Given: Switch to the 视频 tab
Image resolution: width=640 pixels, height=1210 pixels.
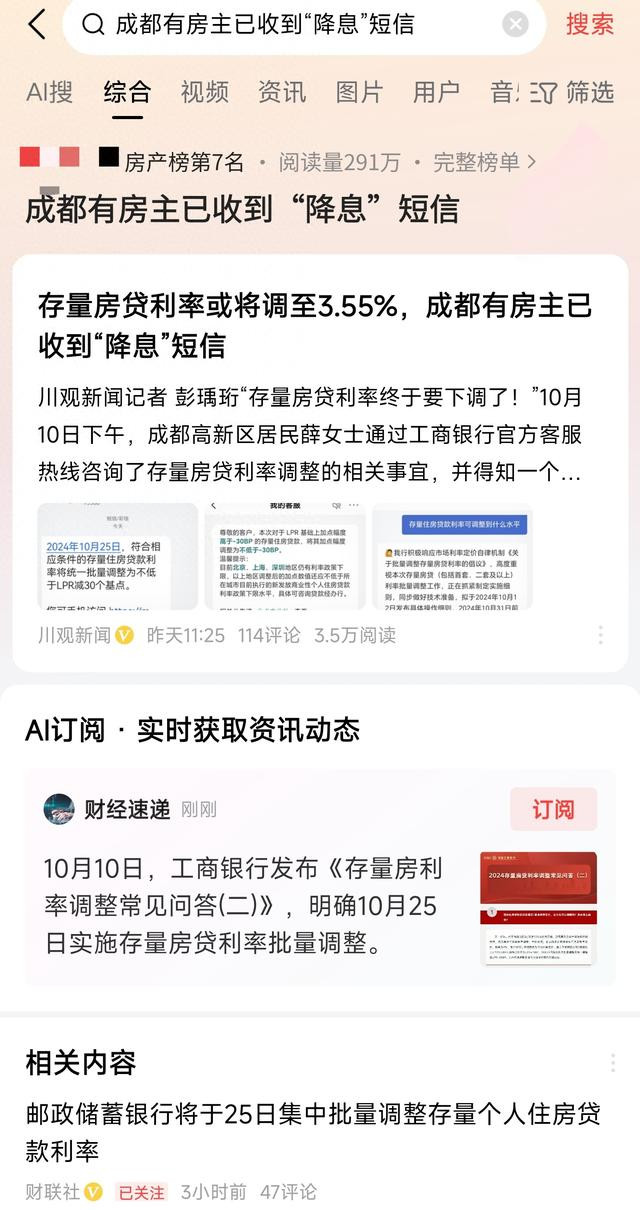Looking at the screenshot, I should (x=205, y=92).
